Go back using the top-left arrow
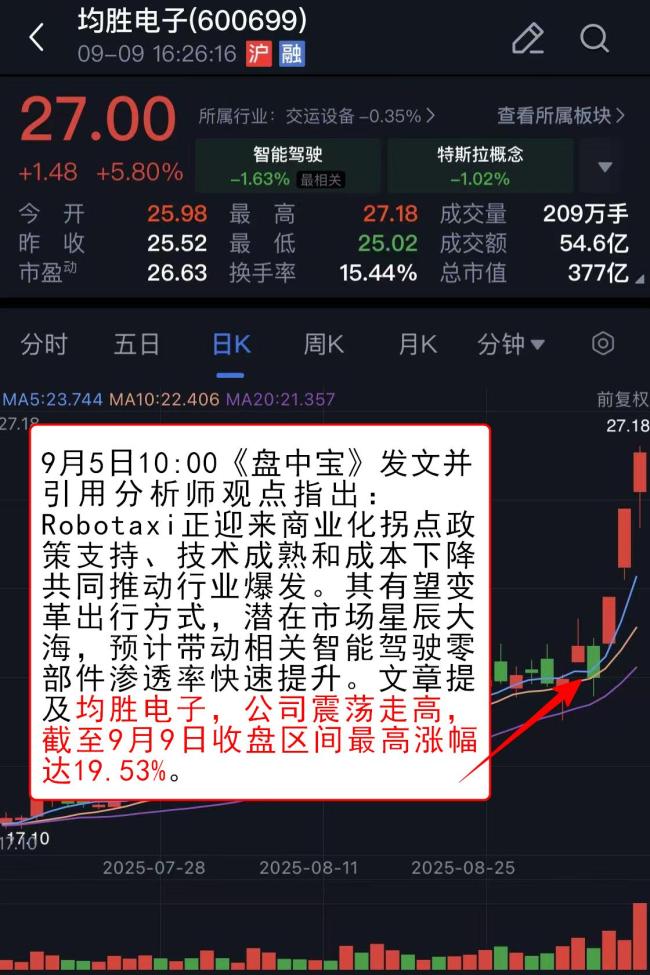The height and width of the screenshot is (975, 650). click(x=37, y=39)
